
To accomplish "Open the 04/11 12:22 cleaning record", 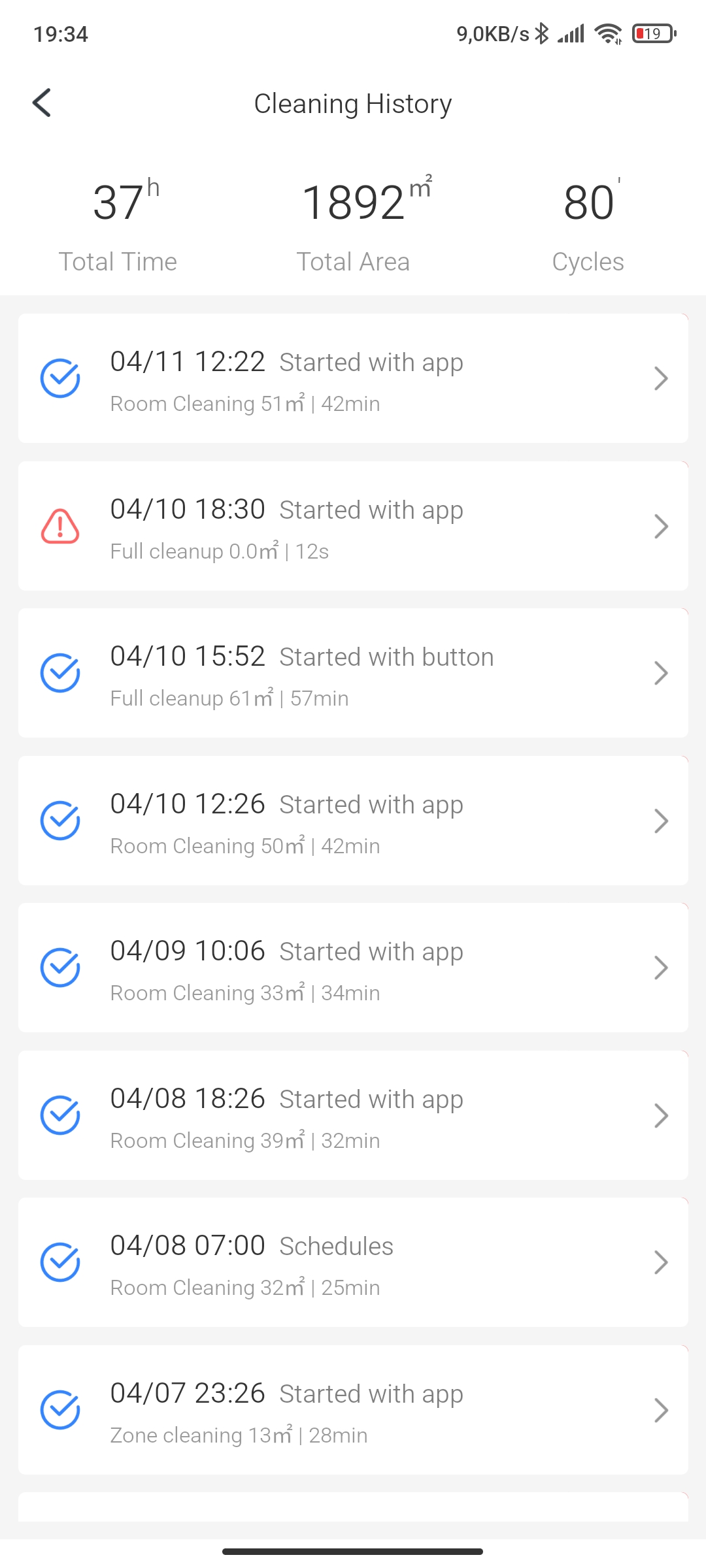I will [x=353, y=378].
